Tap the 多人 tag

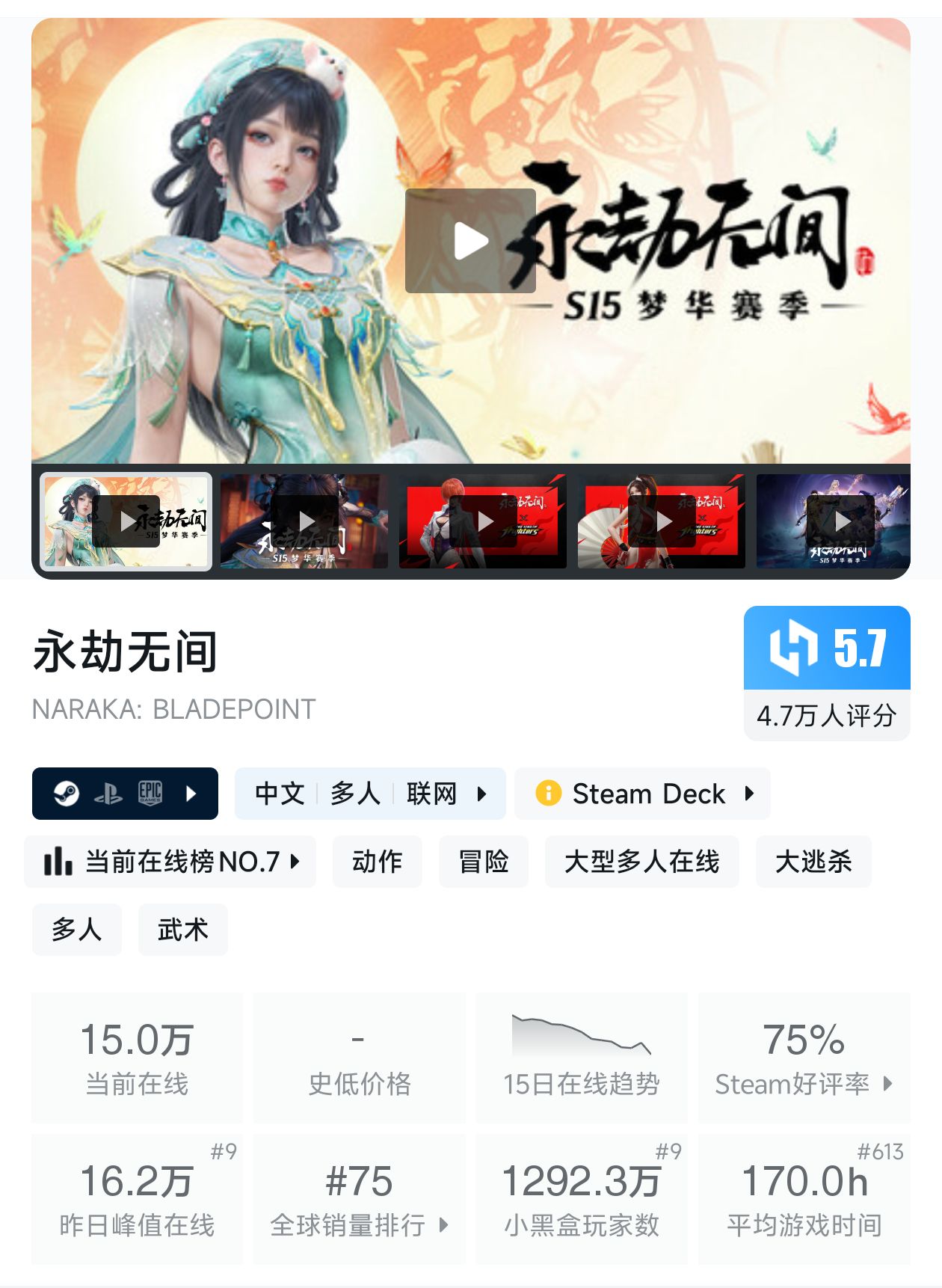pyautogui.click(x=77, y=930)
